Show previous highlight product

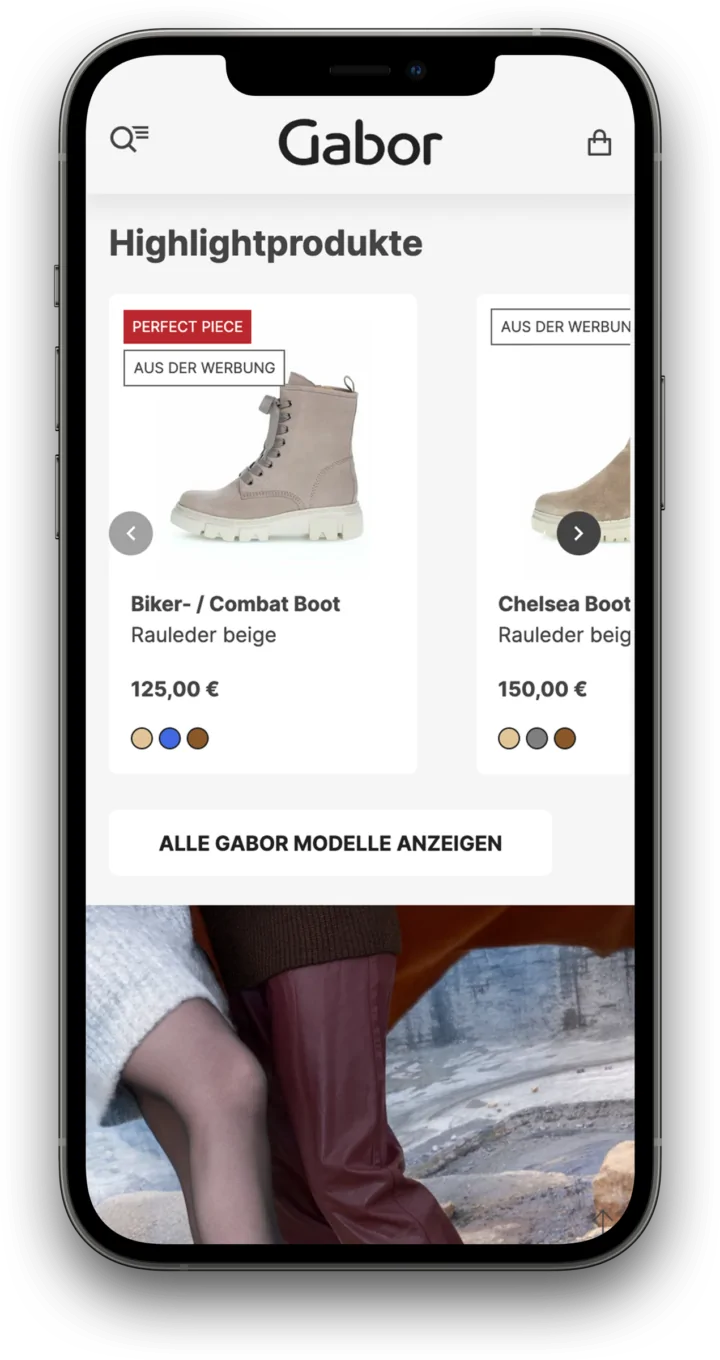click(x=131, y=533)
